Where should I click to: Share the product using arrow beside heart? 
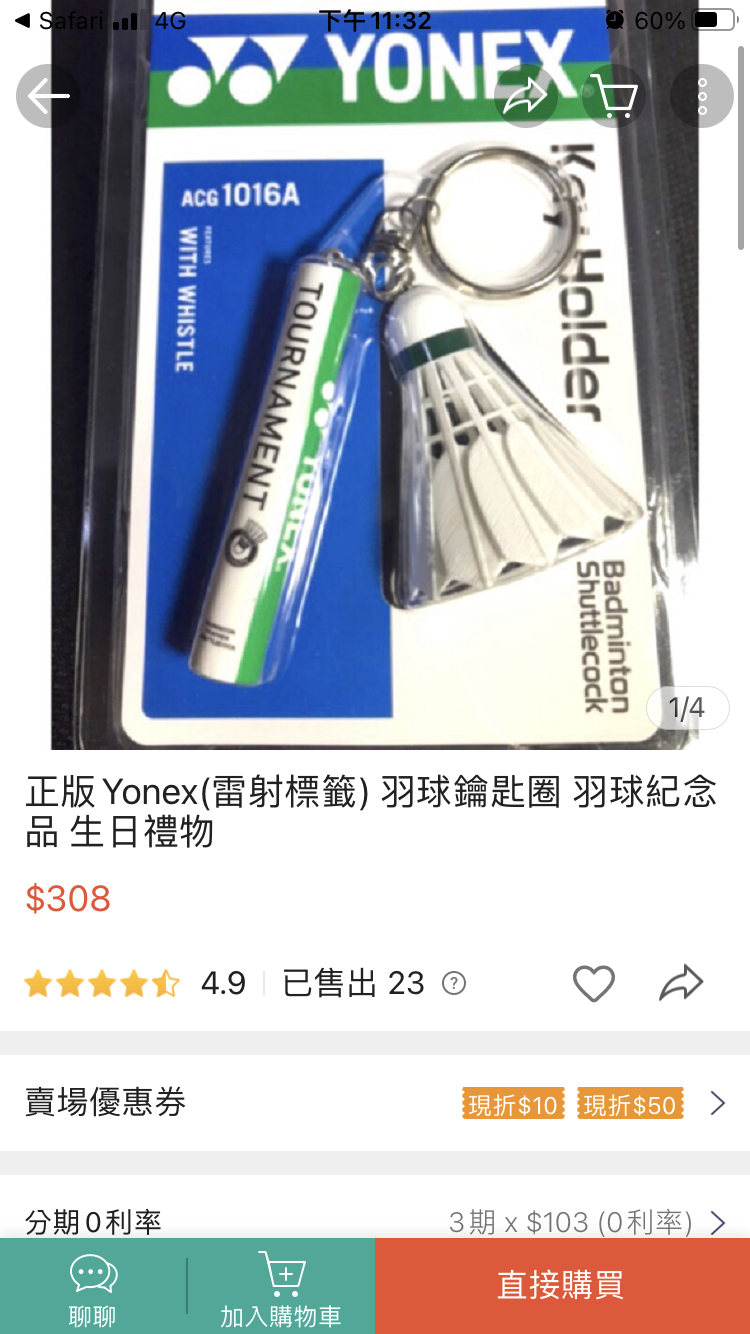click(x=682, y=984)
